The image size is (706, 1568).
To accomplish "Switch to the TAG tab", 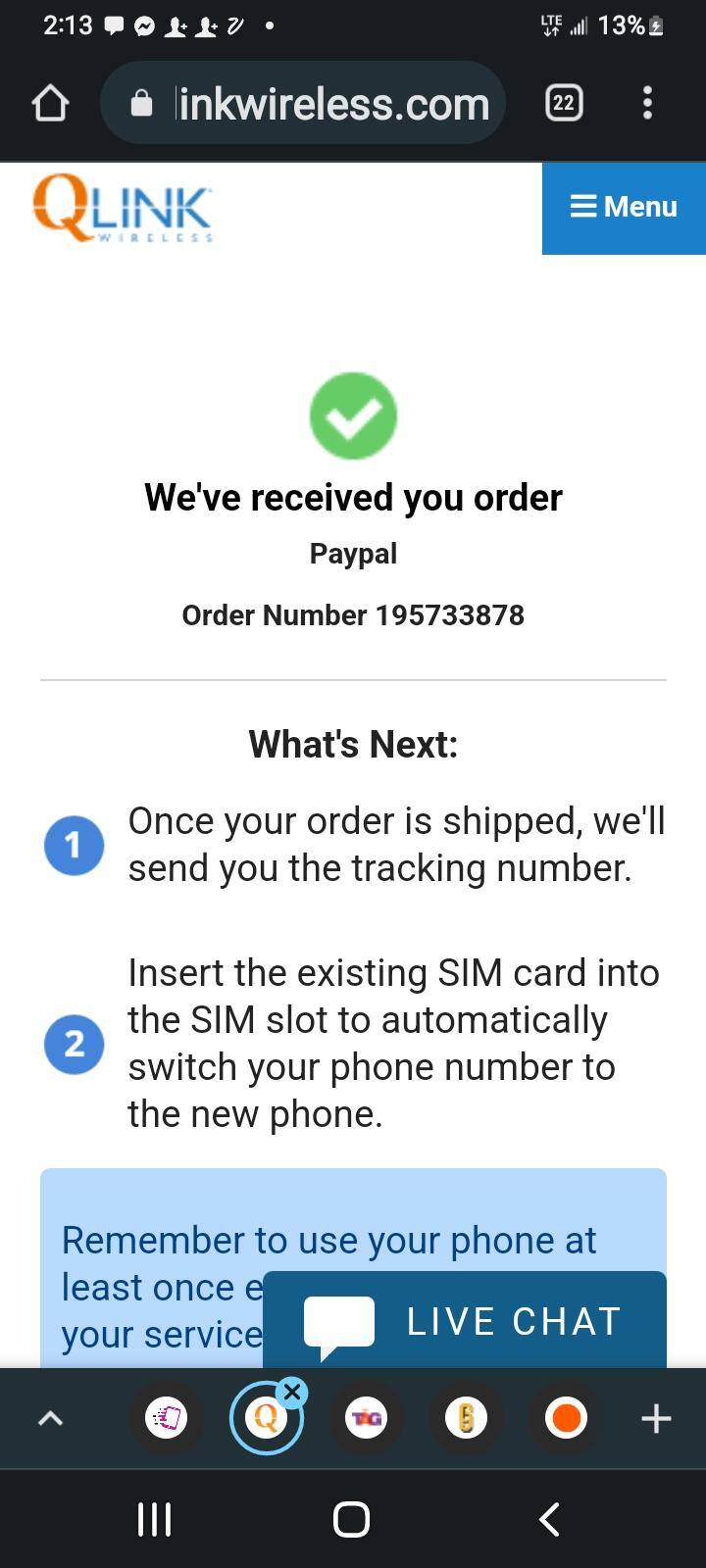I will 367,1418.
